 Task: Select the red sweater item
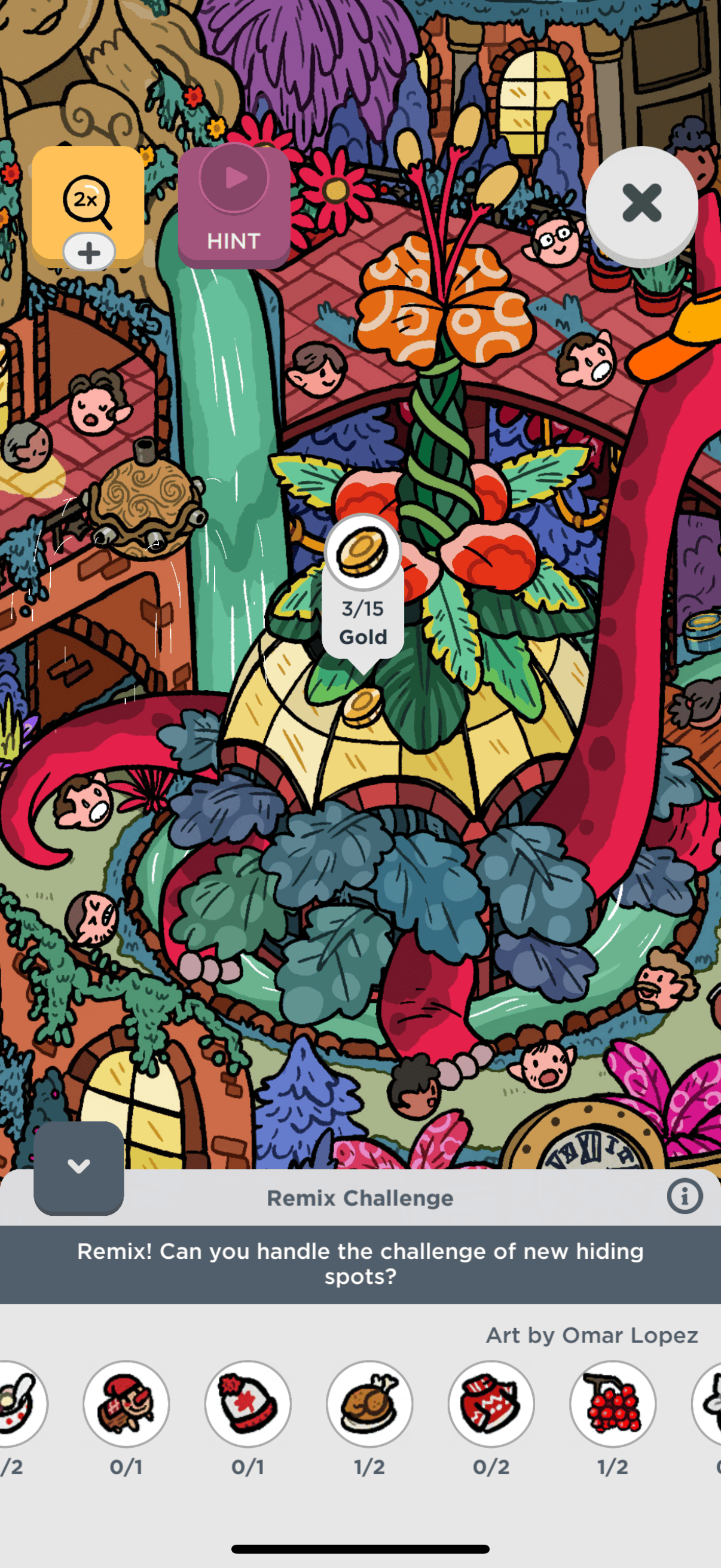(491, 1404)
